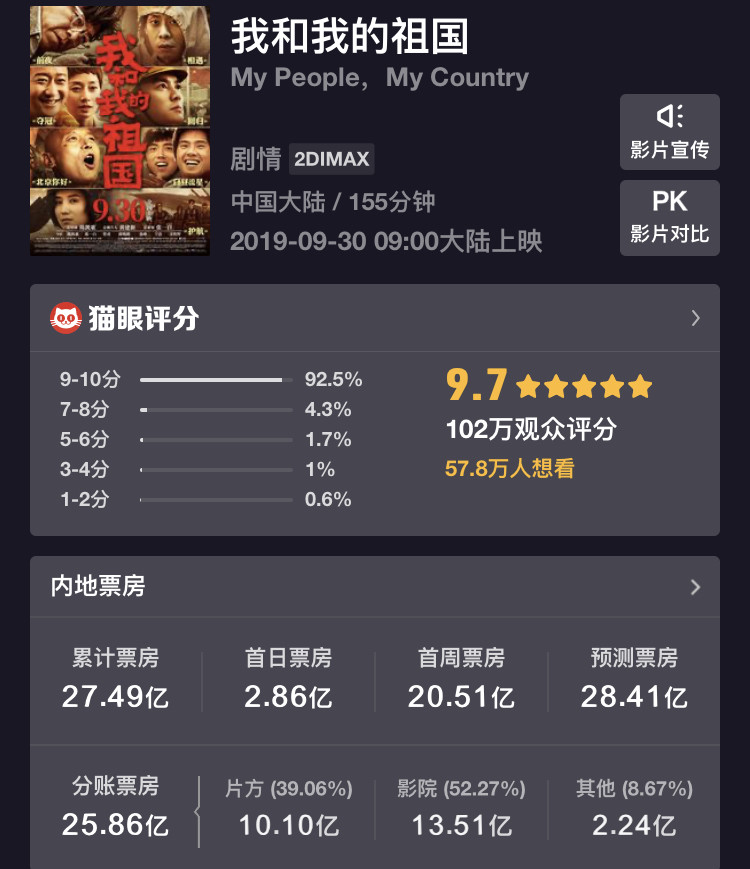
Task: Expand the 猫眼评分 rating details
Action: 695,318
